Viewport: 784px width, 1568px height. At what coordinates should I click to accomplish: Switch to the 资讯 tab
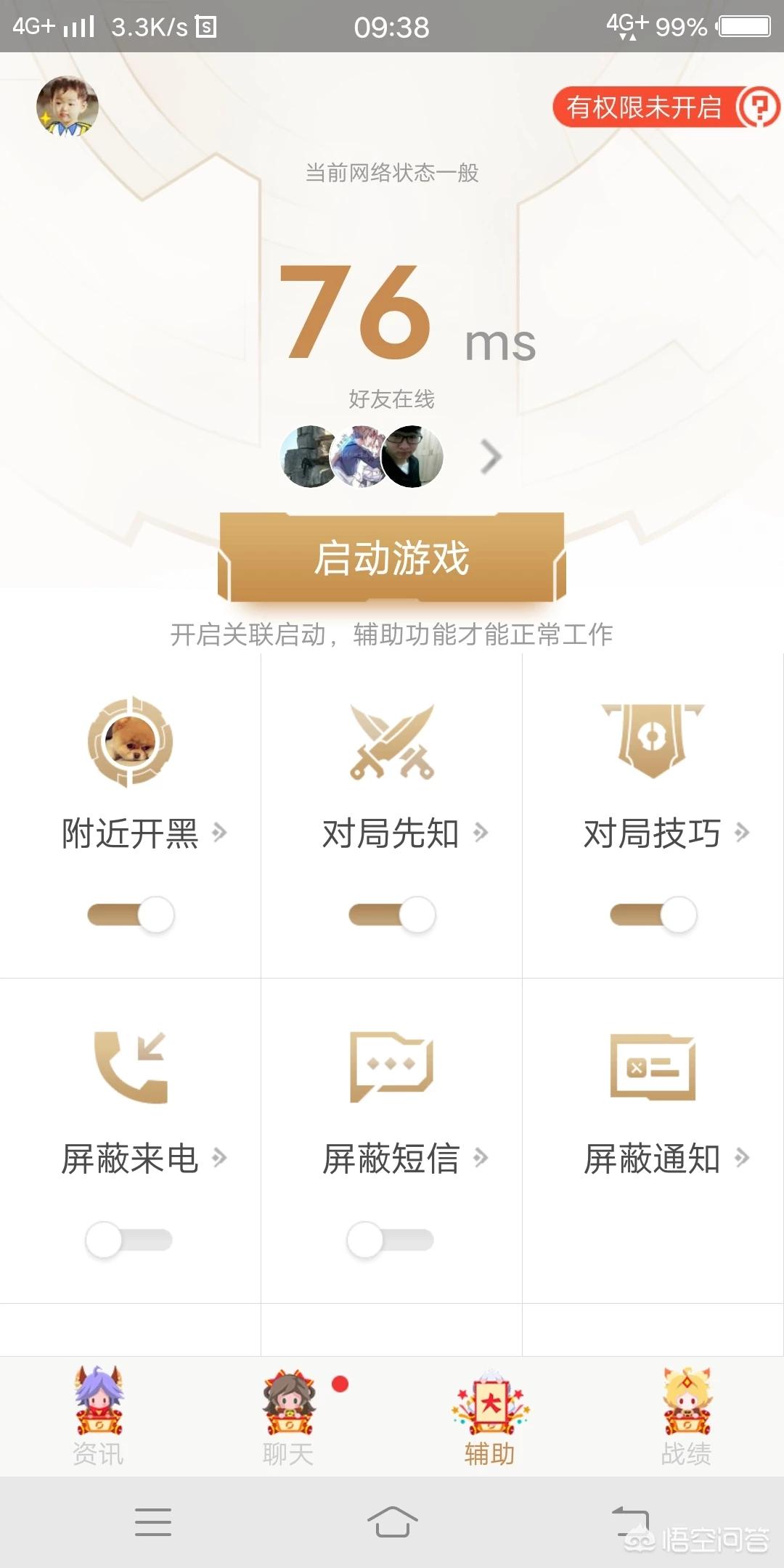99,1416
